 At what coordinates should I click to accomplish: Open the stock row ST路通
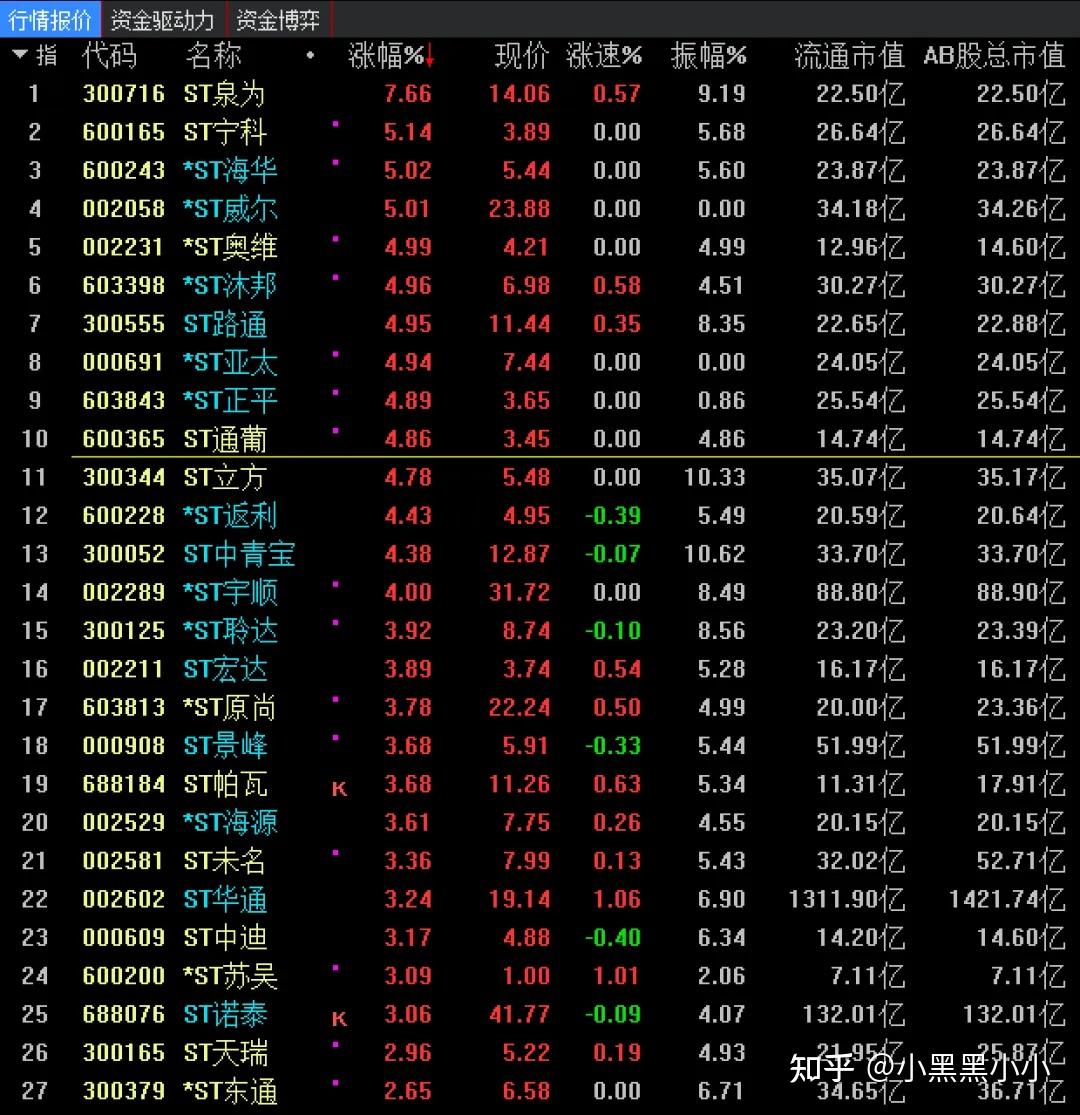(x=225, y=324)
